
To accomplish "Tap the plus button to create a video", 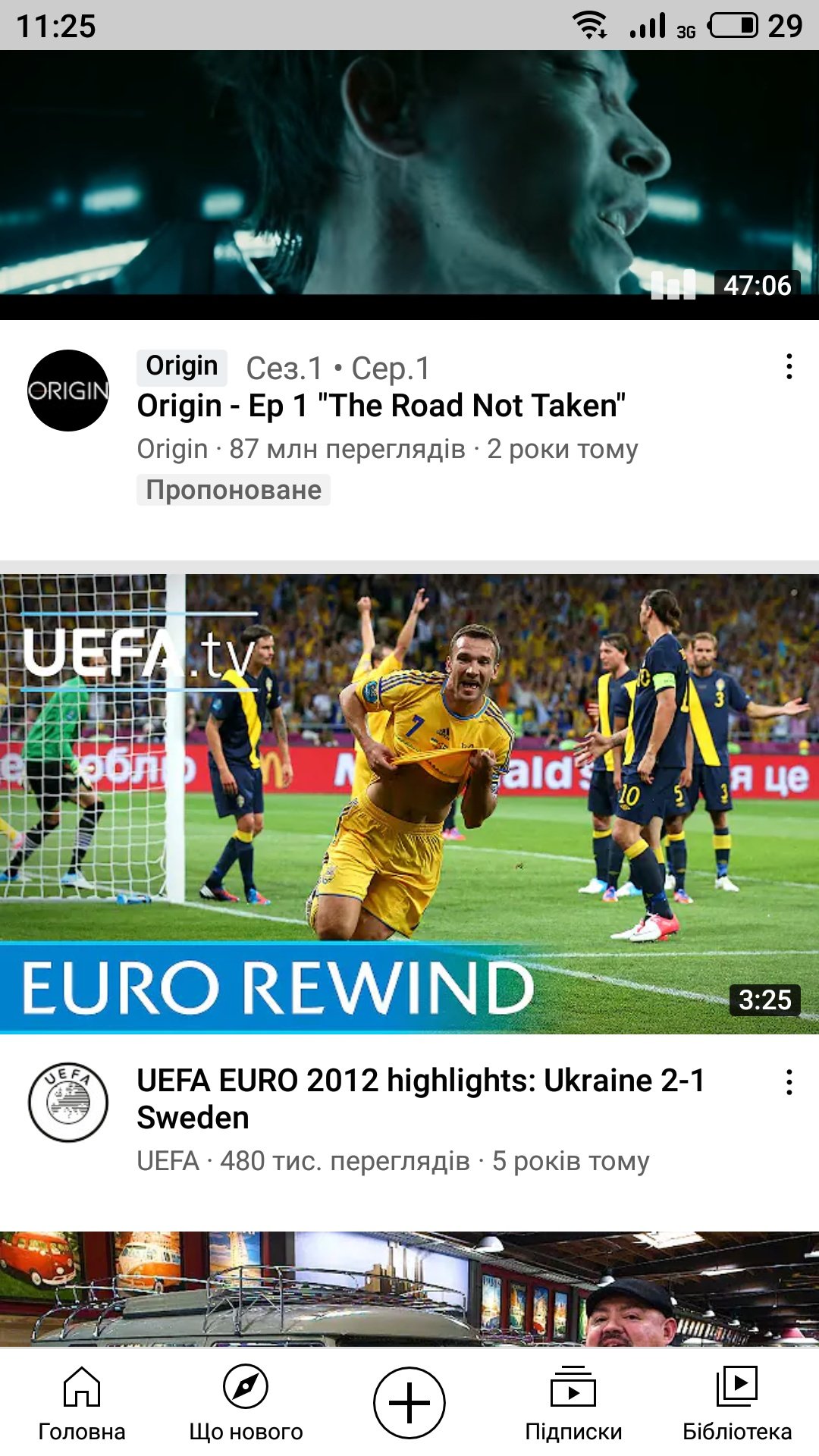I will click(x=409, y=1403).
